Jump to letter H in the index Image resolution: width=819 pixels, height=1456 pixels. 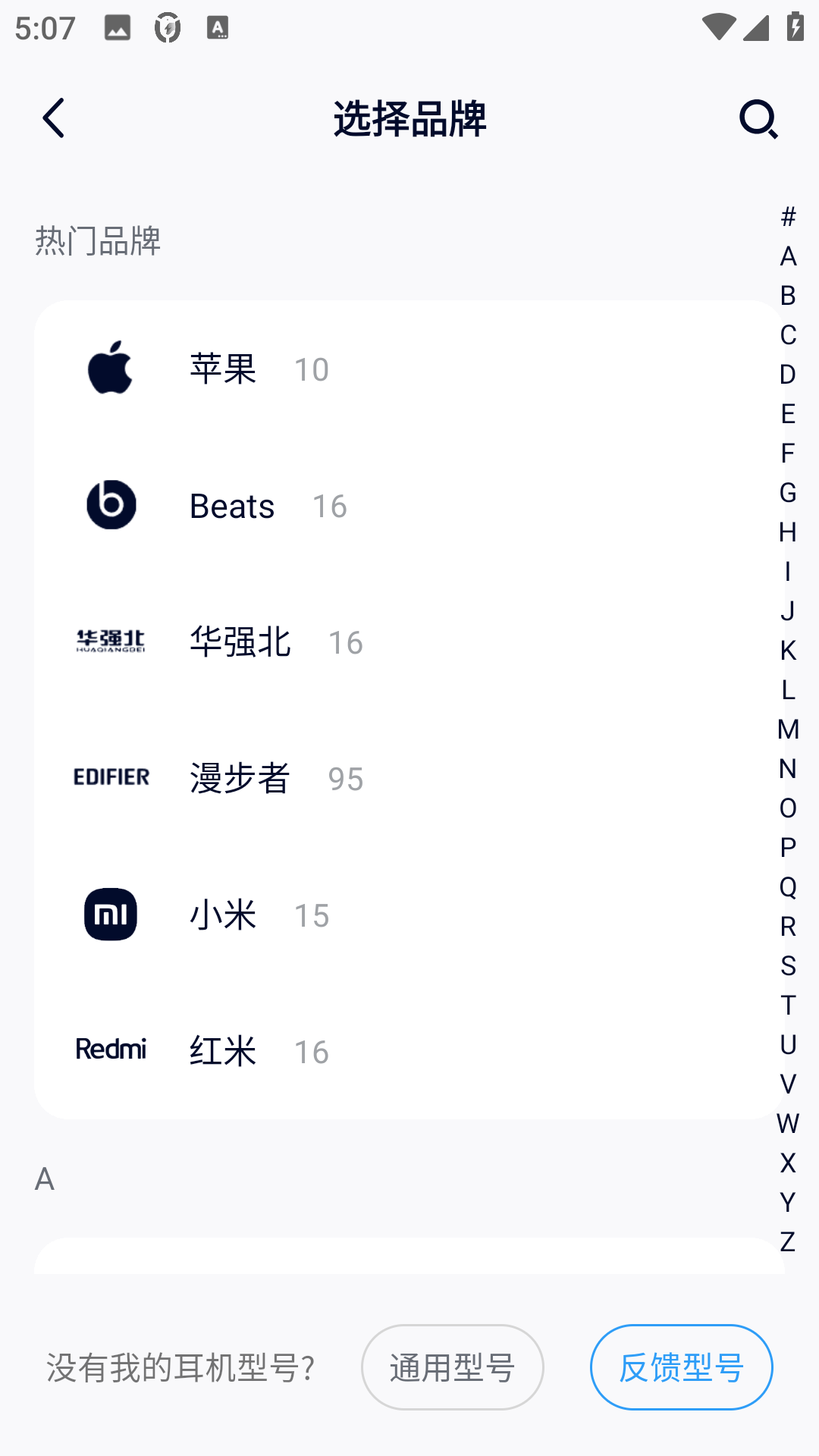click(788, 532)
